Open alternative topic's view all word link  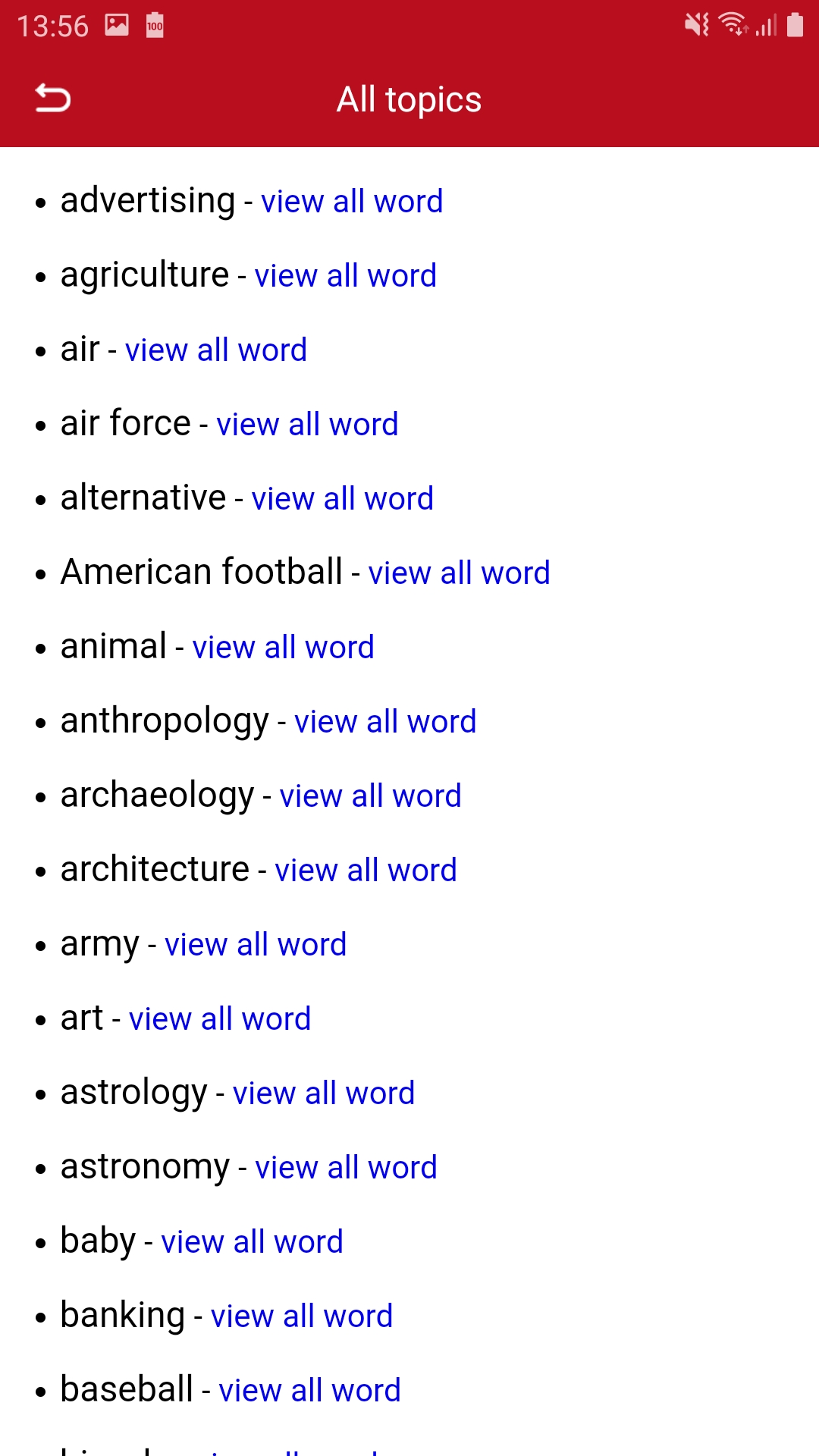point(342,499)
